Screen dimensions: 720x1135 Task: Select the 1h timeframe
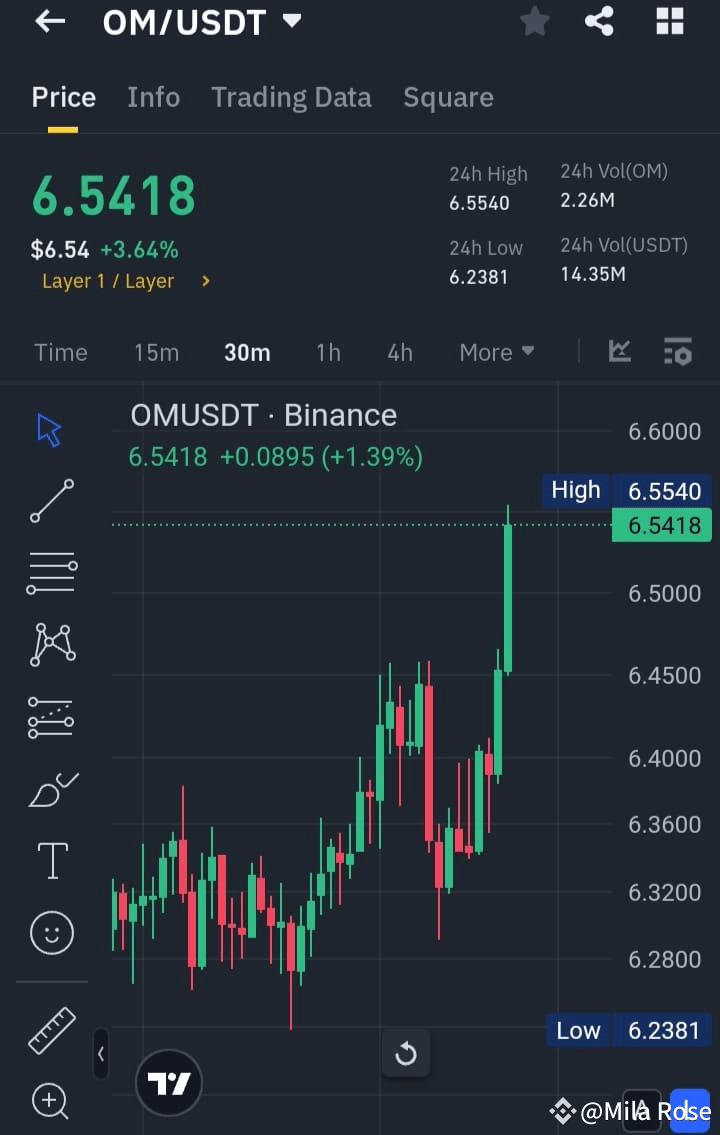(x=328, y=352)
